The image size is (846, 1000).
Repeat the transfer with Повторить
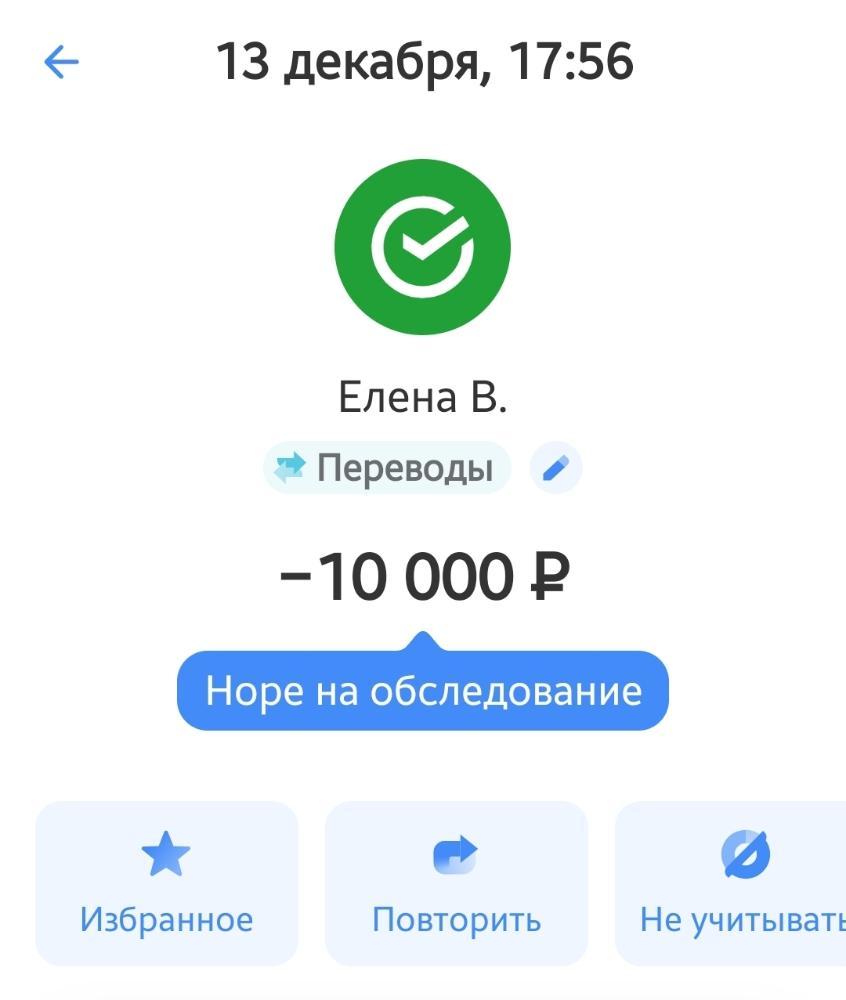456,883
